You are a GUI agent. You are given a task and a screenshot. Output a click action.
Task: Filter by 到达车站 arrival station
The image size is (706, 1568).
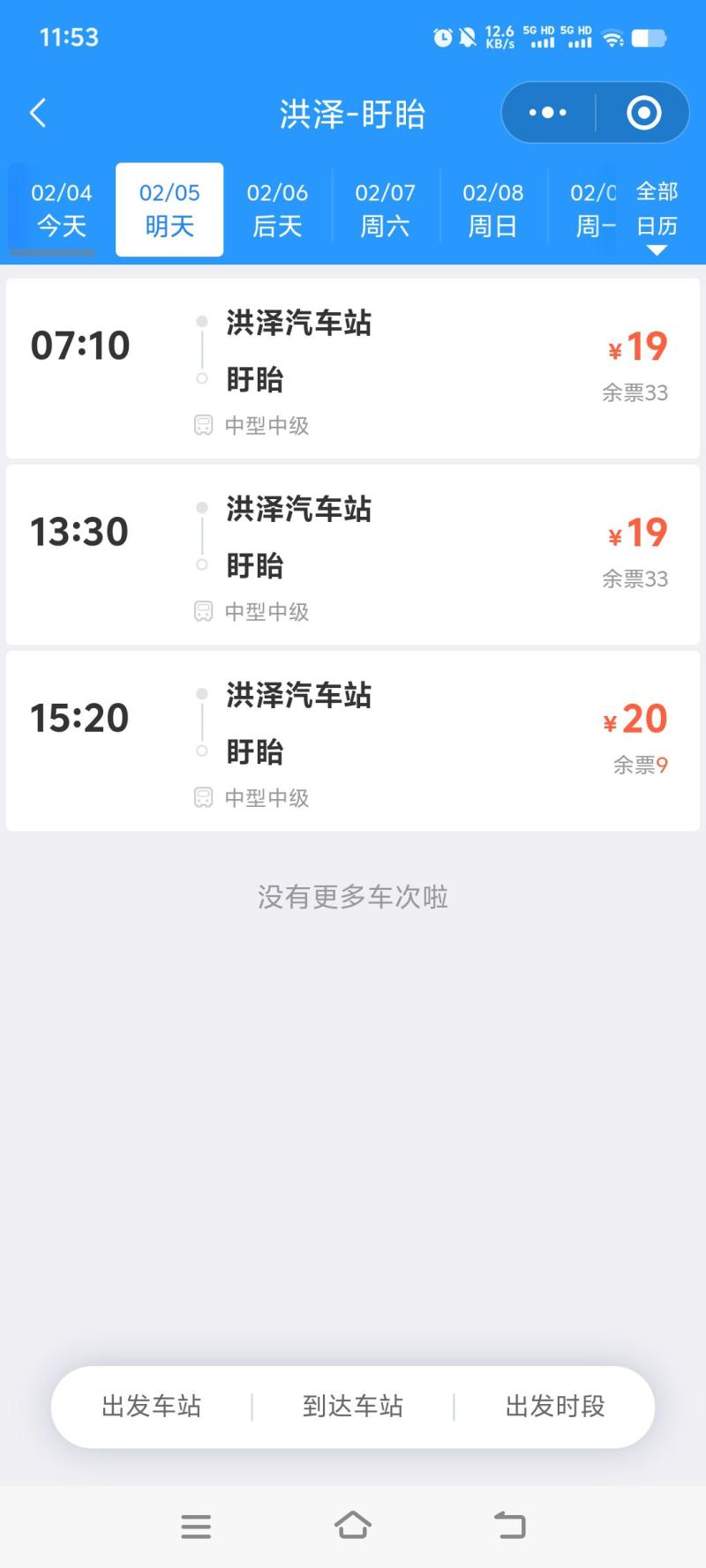tap(353, 1406)
